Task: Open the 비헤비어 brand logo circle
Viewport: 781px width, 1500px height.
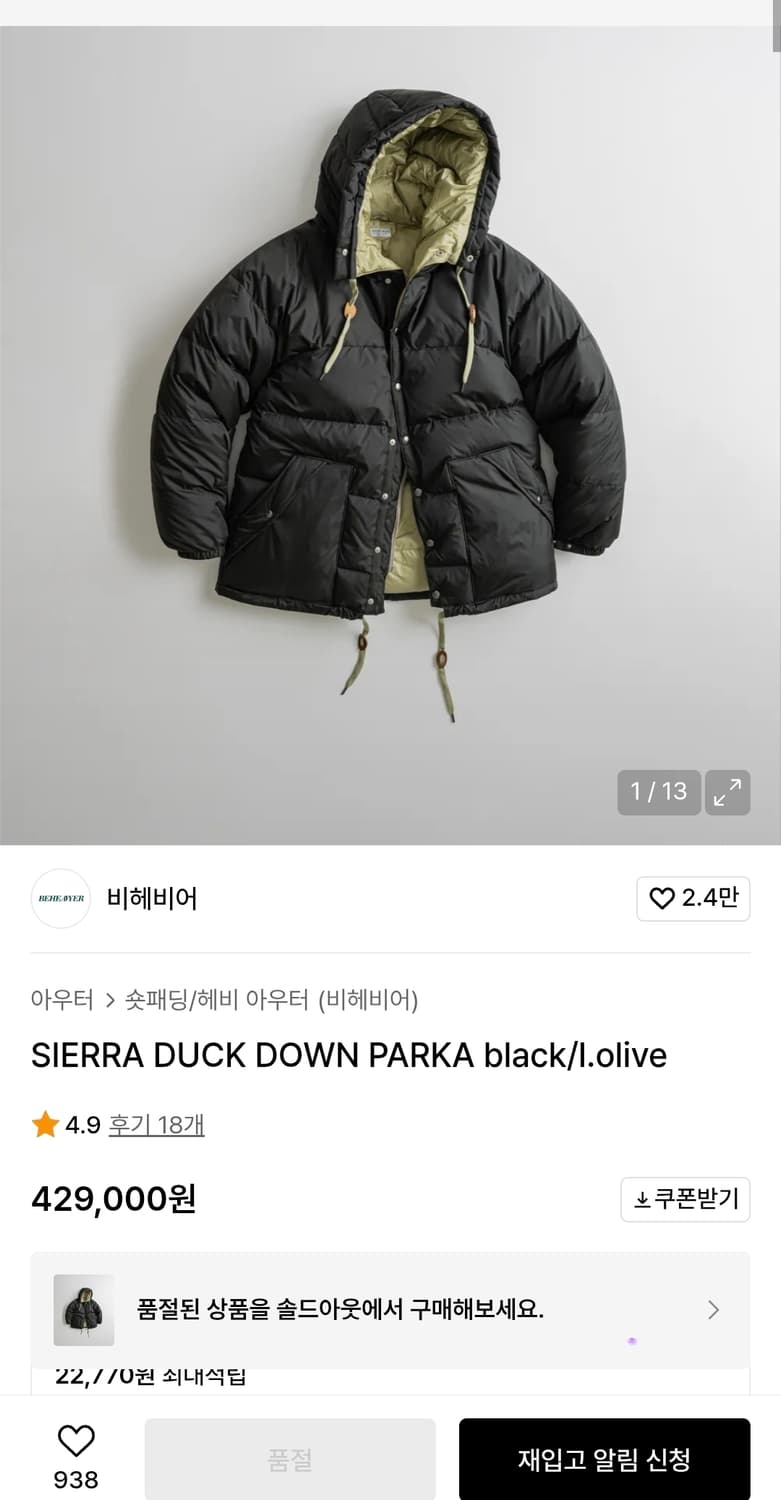Action: (60, 899)
